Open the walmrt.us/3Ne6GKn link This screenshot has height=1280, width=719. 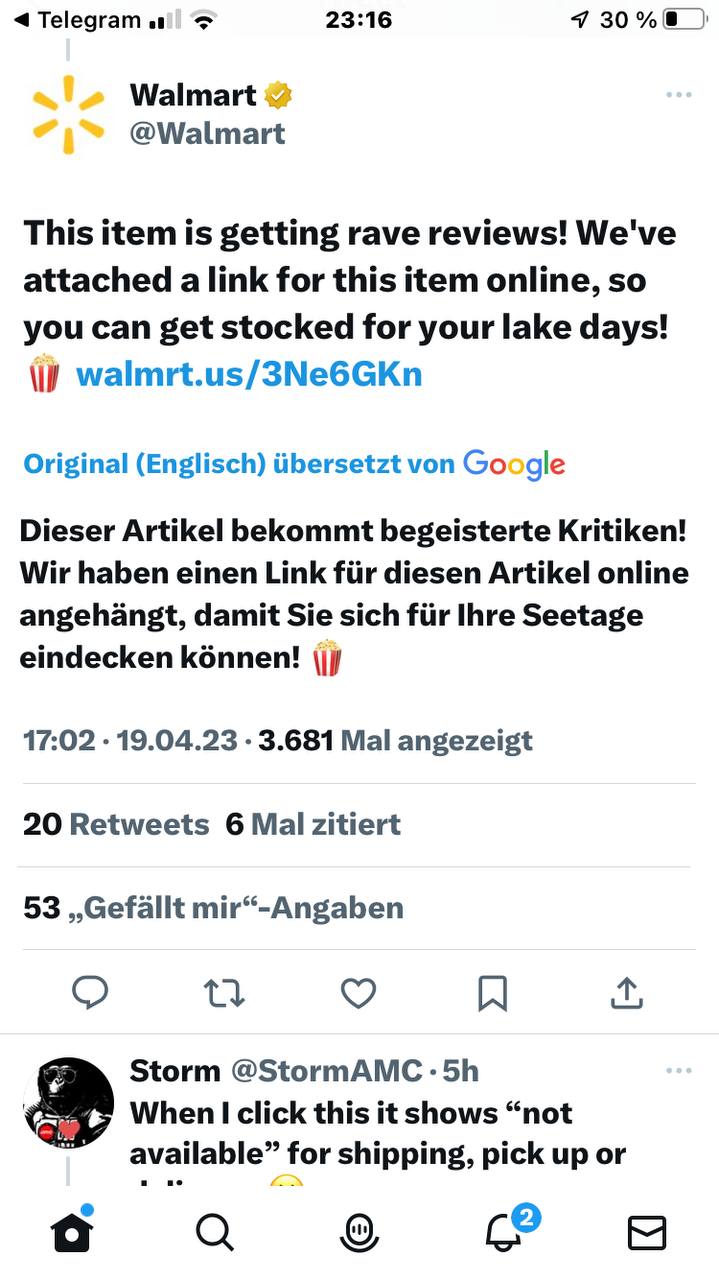click(248, 375)
